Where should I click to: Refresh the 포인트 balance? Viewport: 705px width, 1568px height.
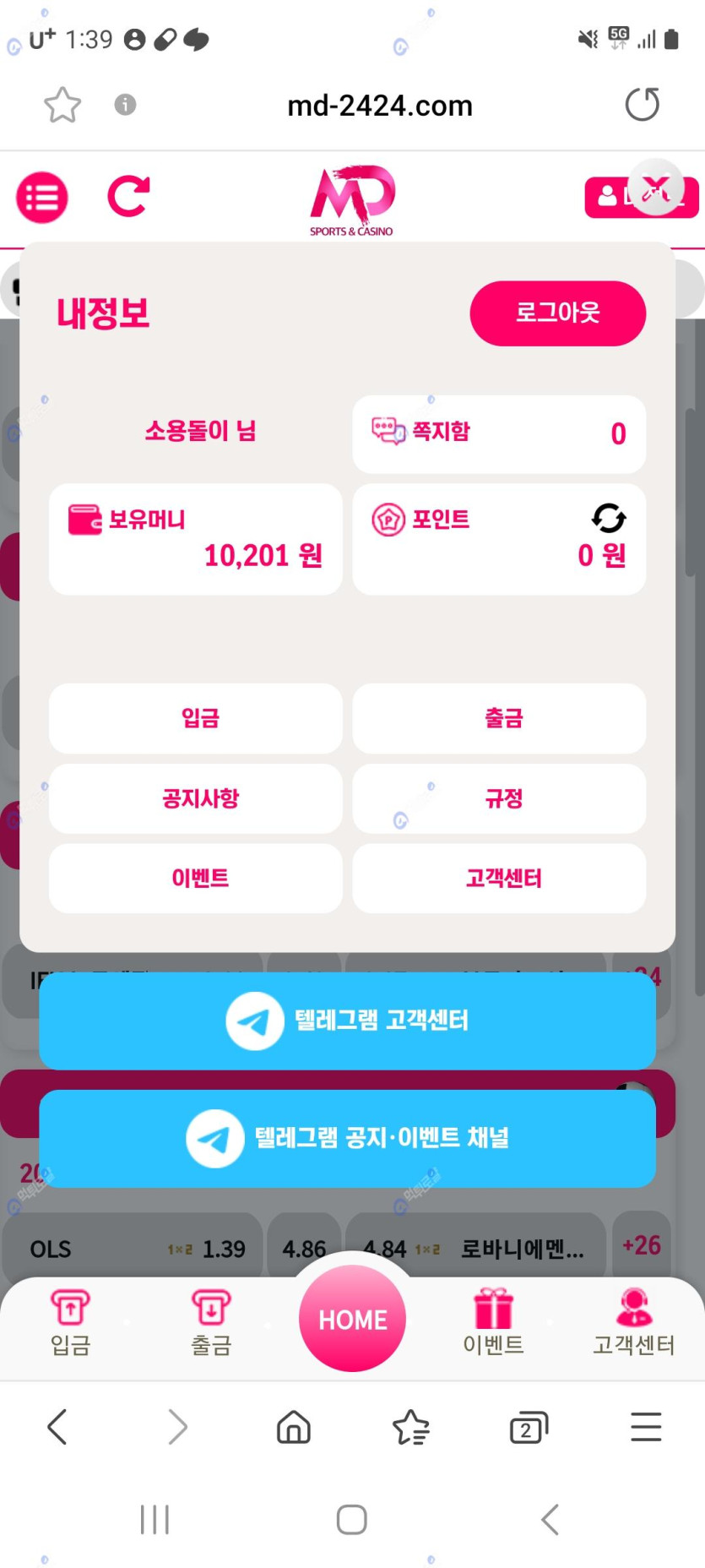(608, 518)
